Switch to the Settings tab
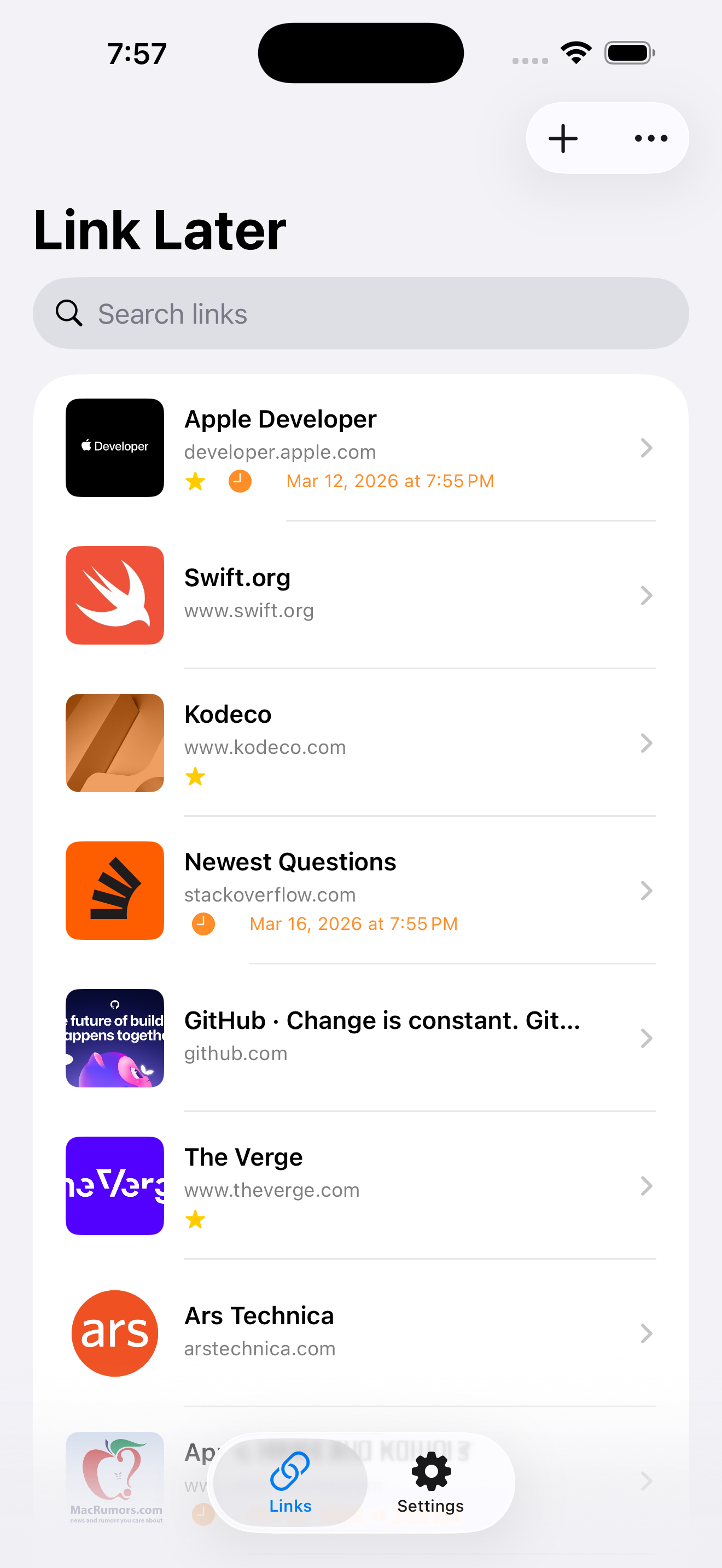722x1568 pixels. (430, 1482)
